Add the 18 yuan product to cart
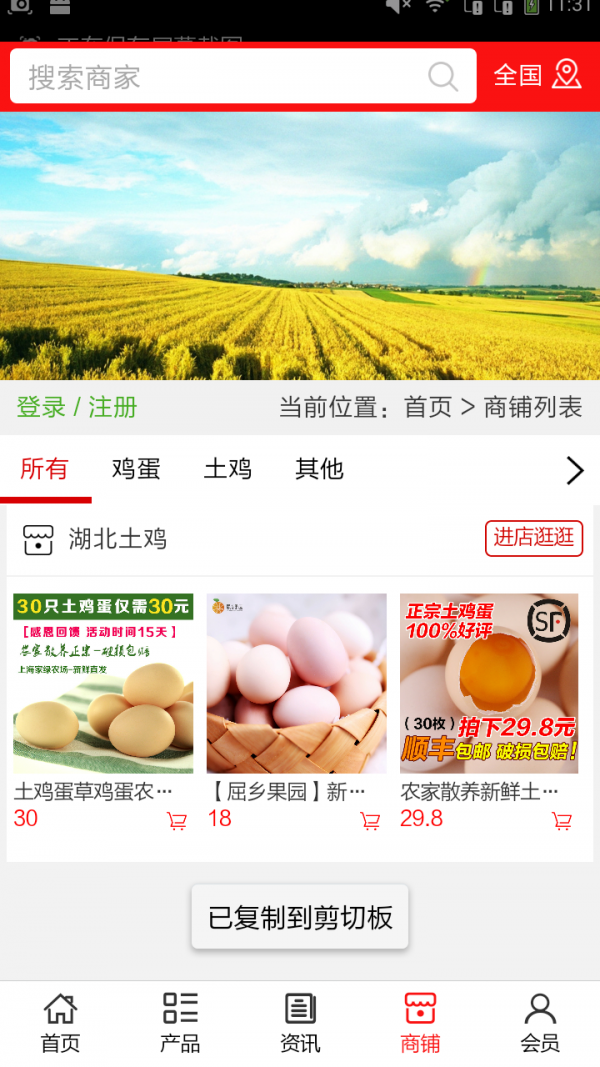Viewport: 600px width, 1067px height. tap(370, 821)
